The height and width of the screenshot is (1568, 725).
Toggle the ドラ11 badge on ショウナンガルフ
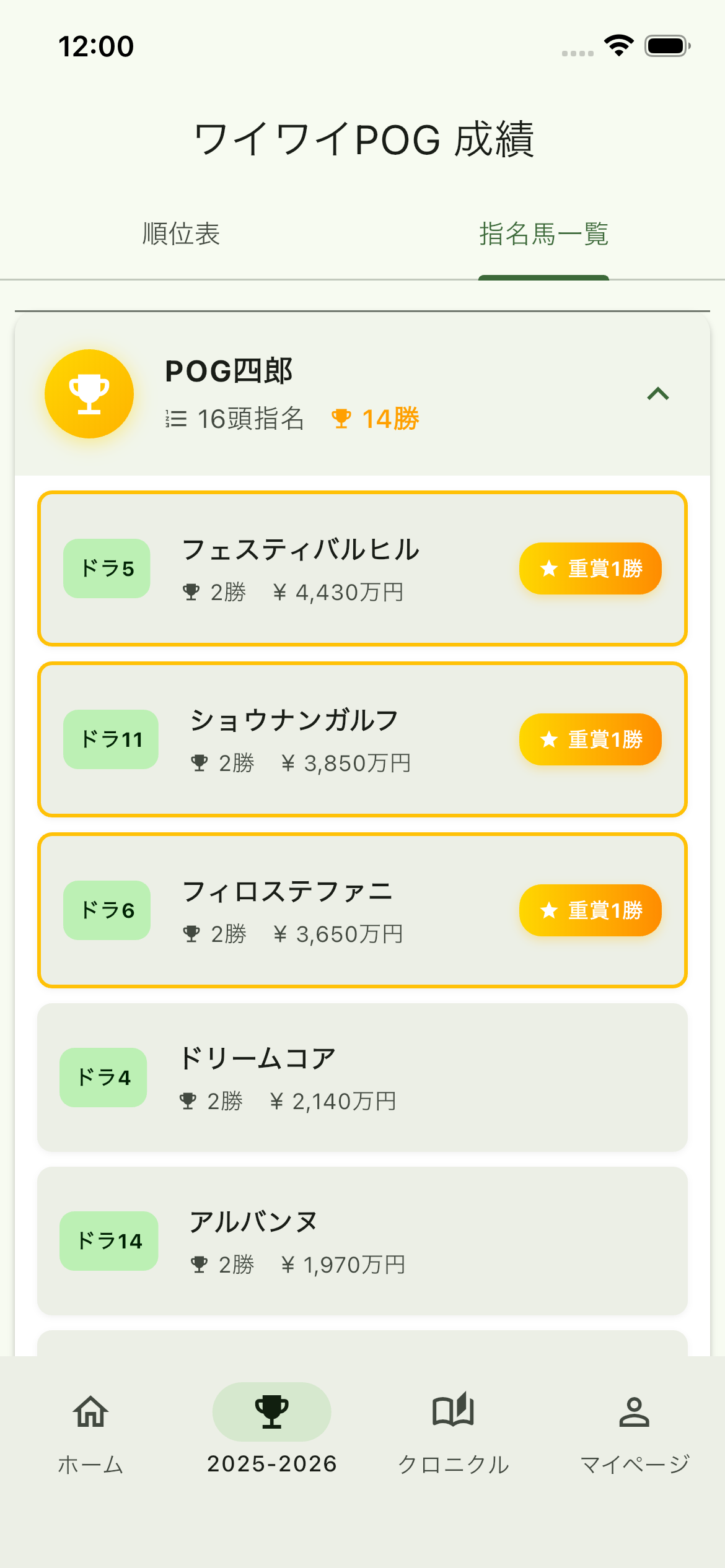(x=110, y=739)
